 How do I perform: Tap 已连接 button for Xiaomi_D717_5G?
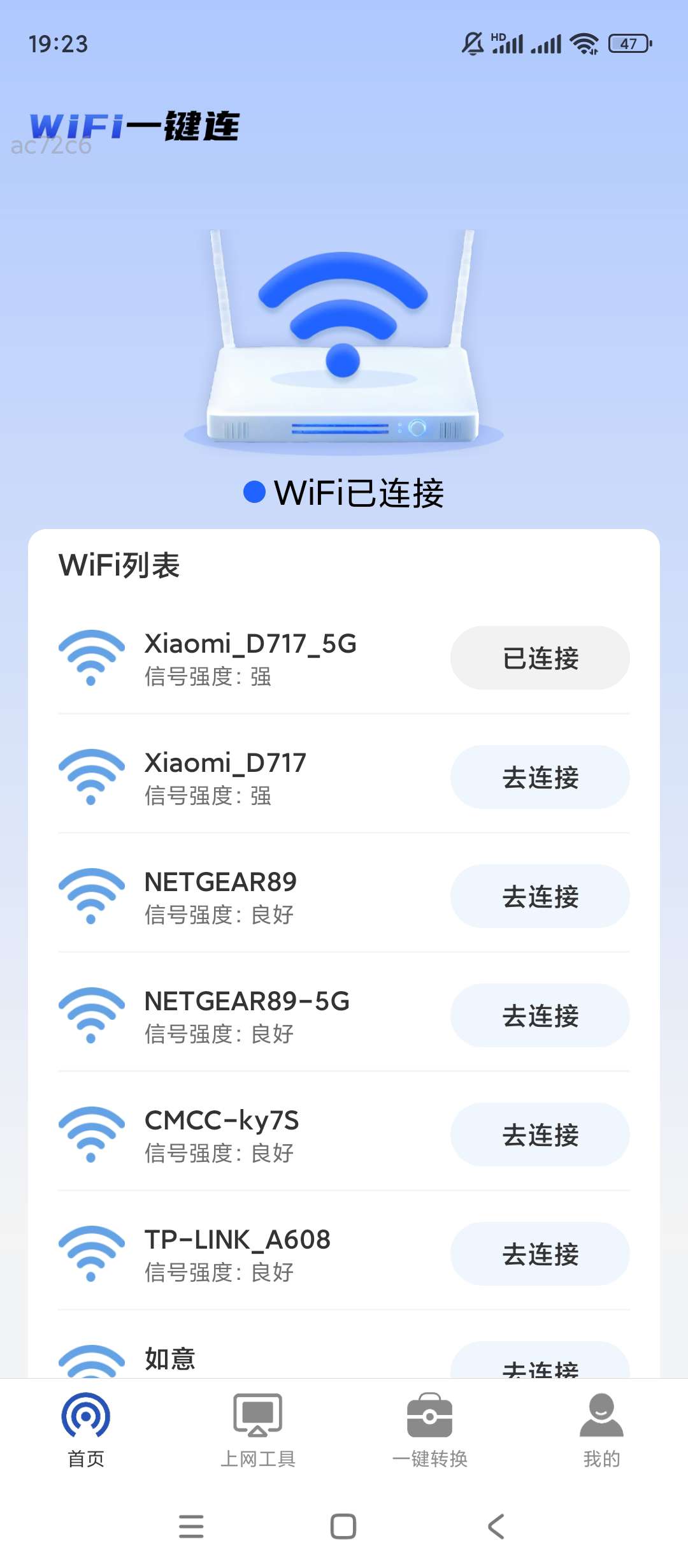point(540,658)
